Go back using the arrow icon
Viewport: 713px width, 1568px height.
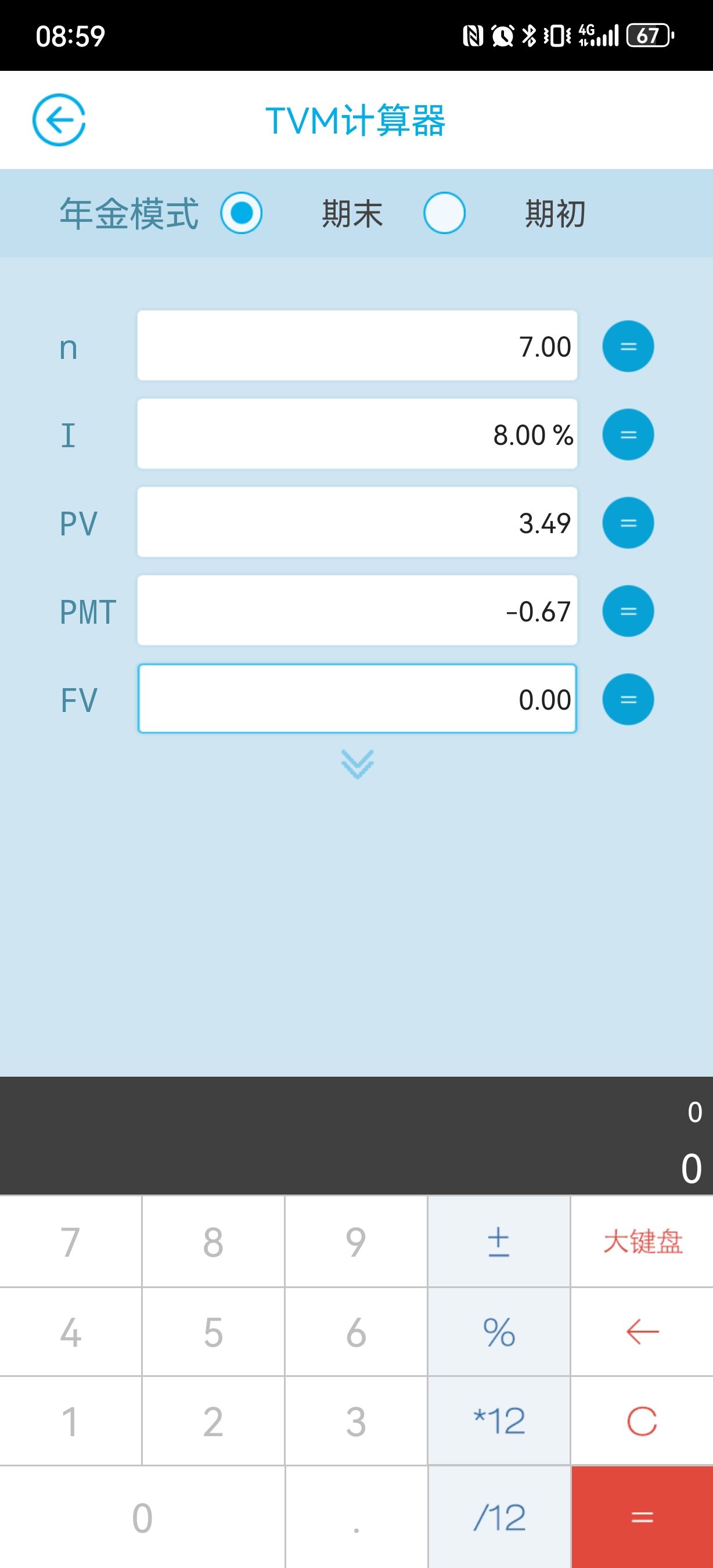pyautogui.click(x=59, y=120)
